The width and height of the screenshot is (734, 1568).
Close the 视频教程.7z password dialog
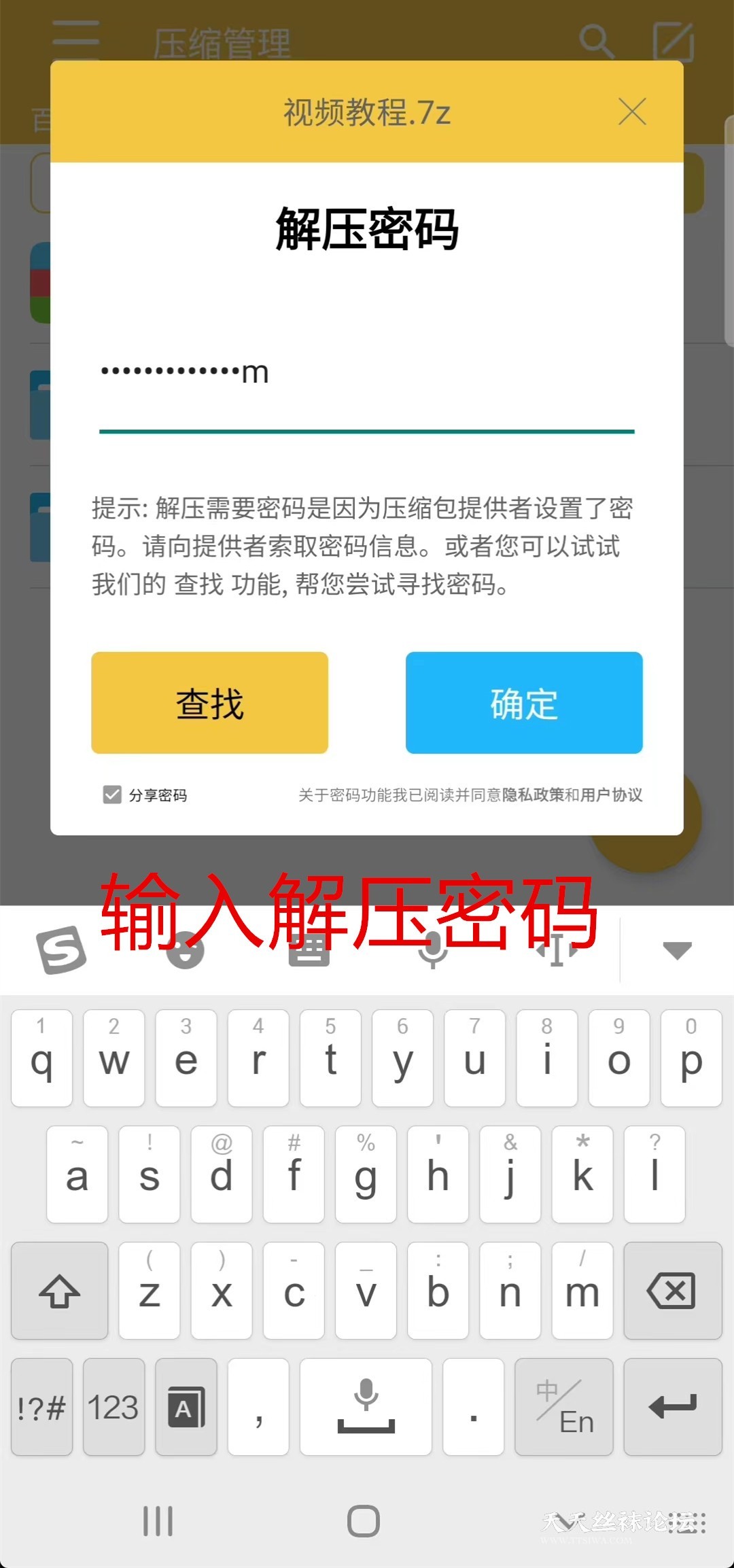click(632, 112)
